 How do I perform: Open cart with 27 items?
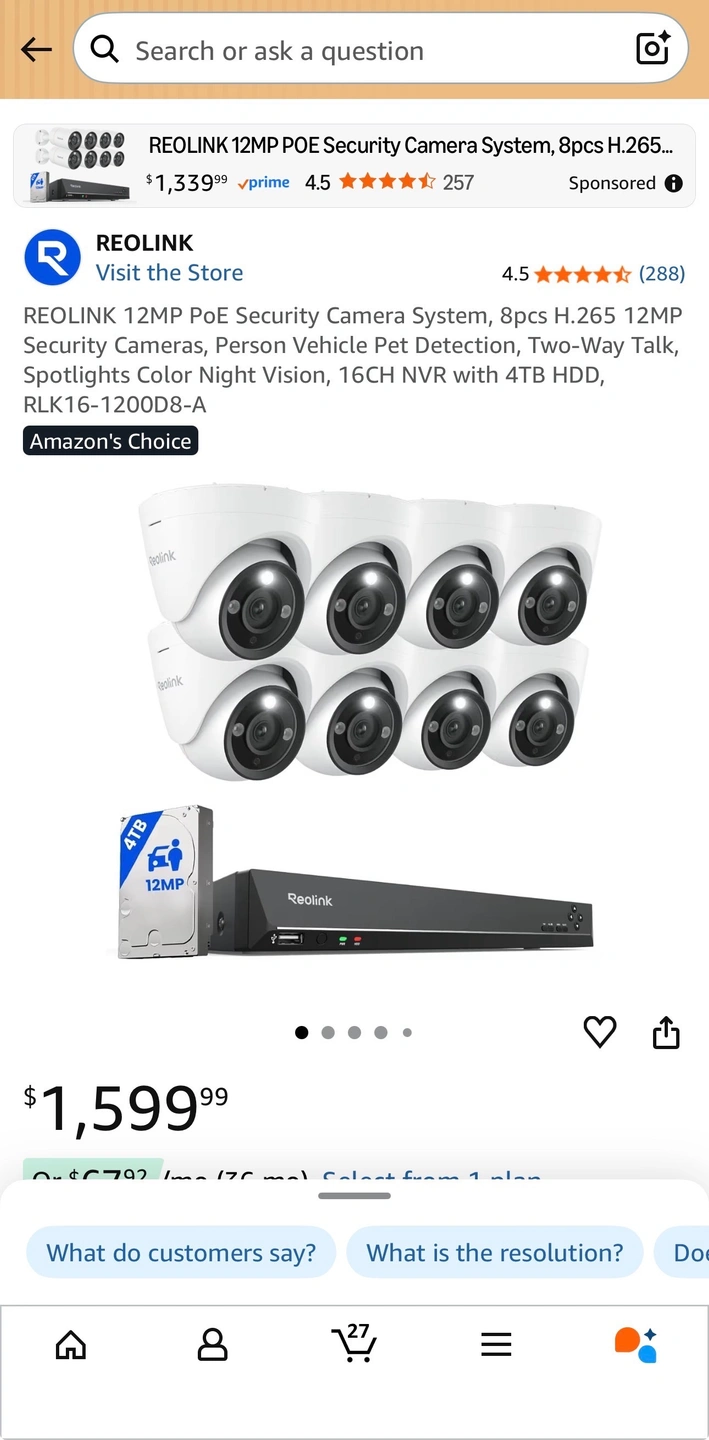point(353,1343)
